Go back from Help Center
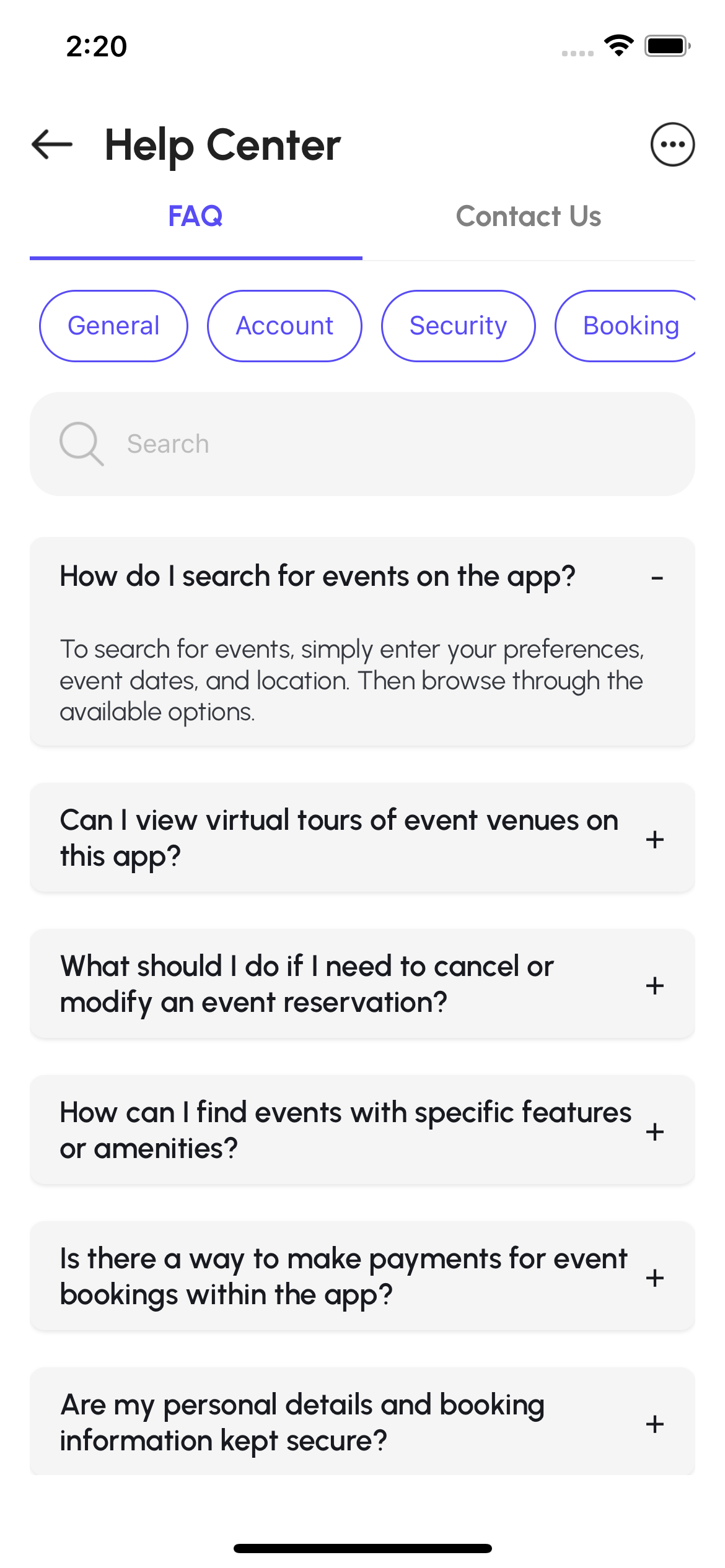Image resolution: width=725 pixels, height=1568 pixels. pyautogui.click(x=52, y=145)
